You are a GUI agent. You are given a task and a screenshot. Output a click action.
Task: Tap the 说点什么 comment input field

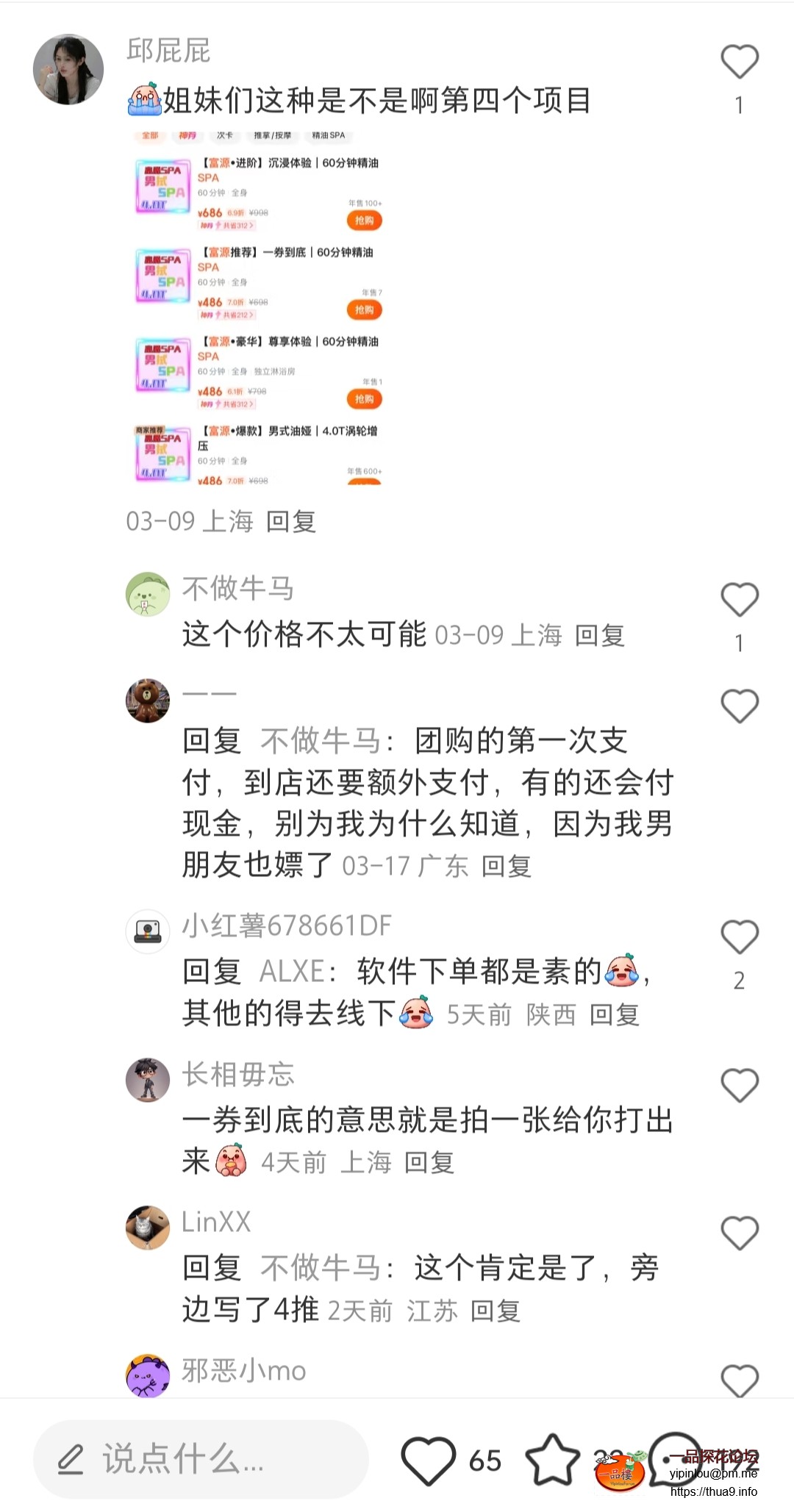[200, 1459]
